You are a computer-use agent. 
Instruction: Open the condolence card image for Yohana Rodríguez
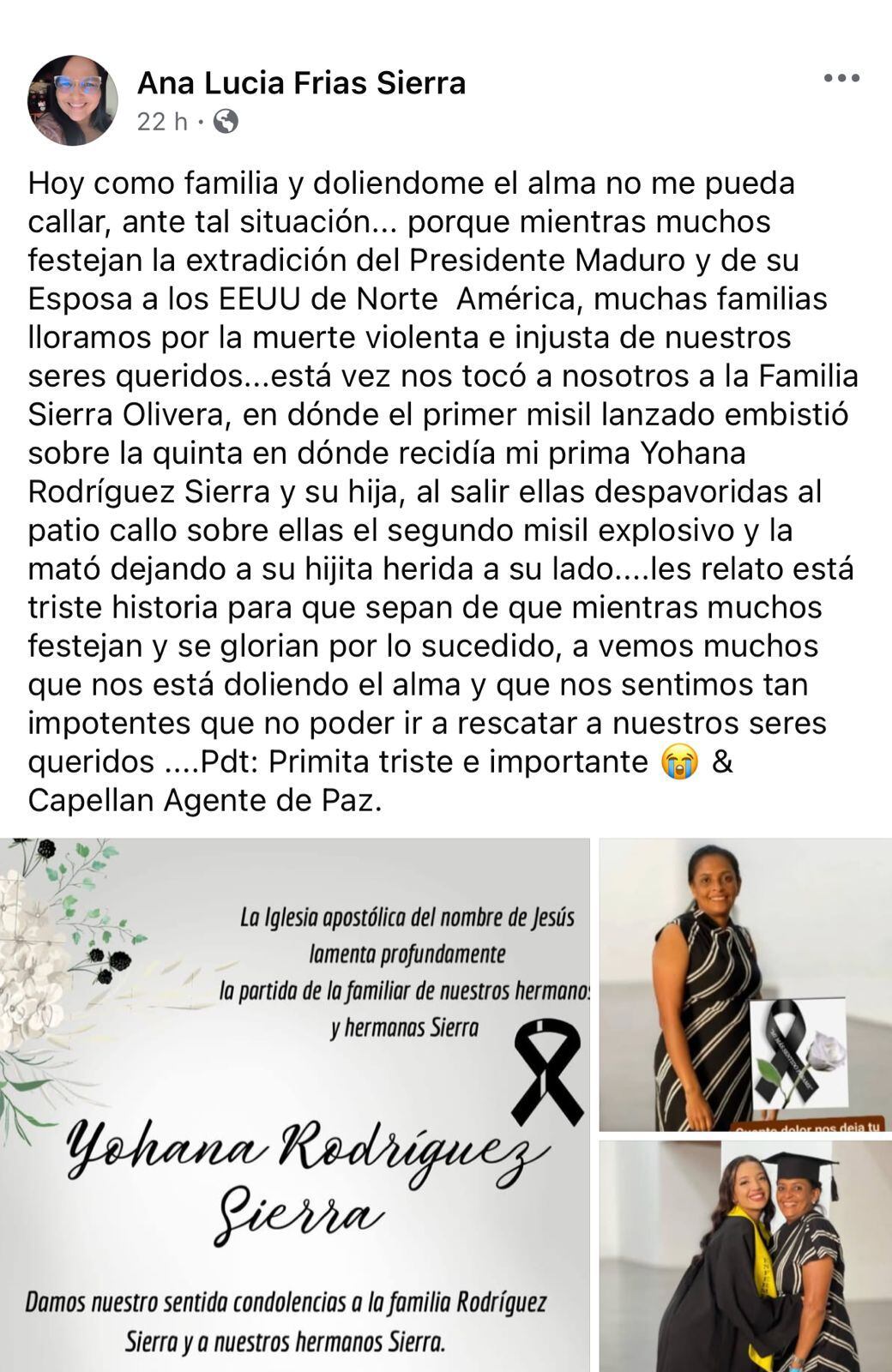point(294,1104)
